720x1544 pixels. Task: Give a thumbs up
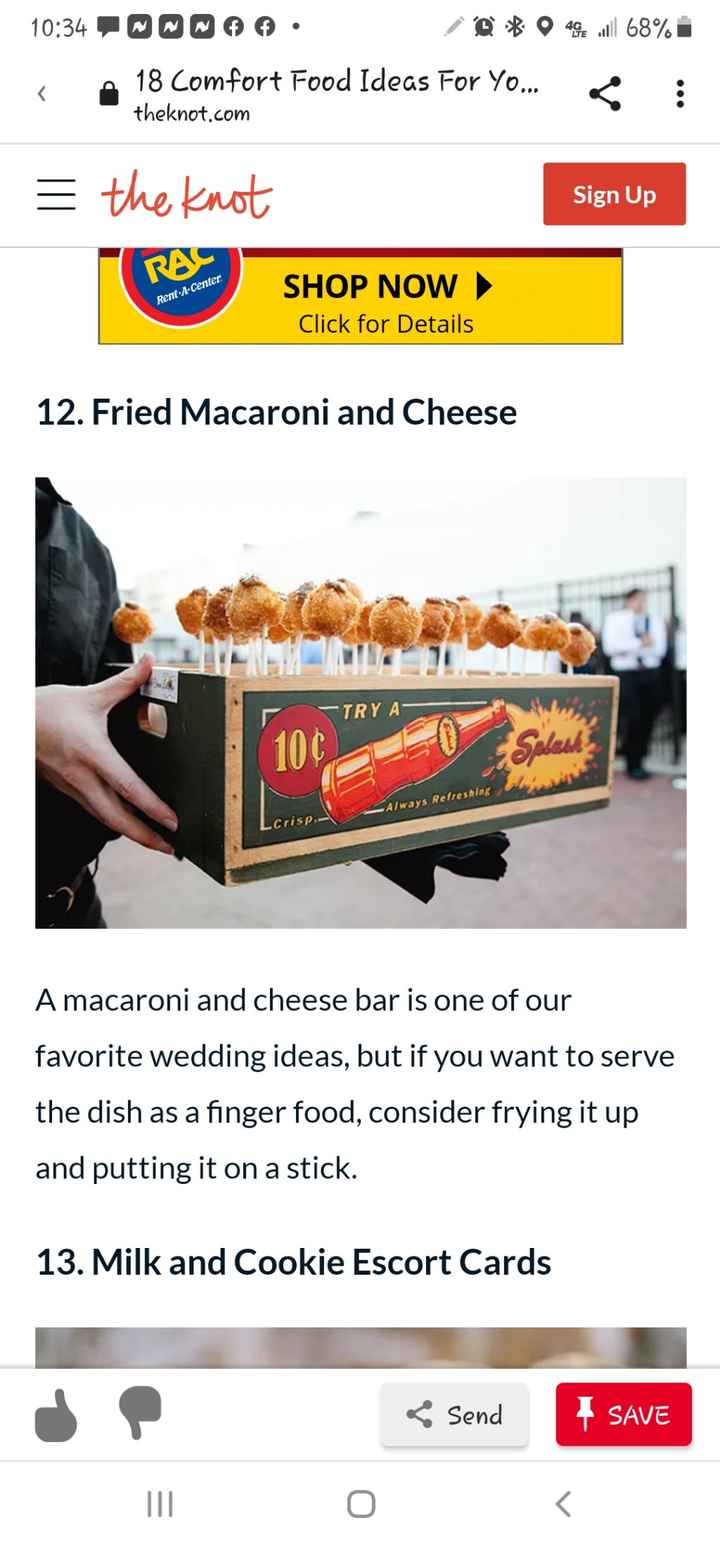(x=56, y=1414)
